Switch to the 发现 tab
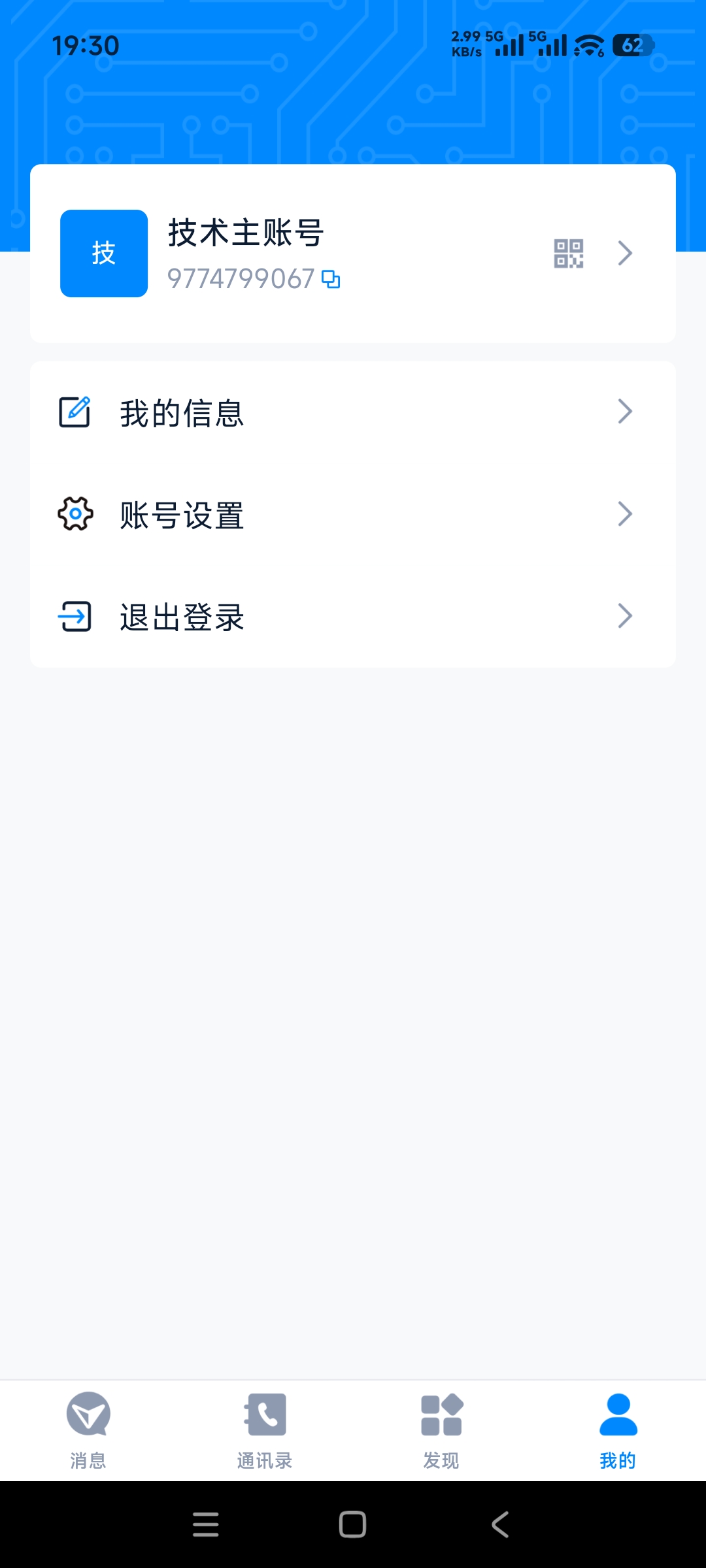 coord(441,1431)
